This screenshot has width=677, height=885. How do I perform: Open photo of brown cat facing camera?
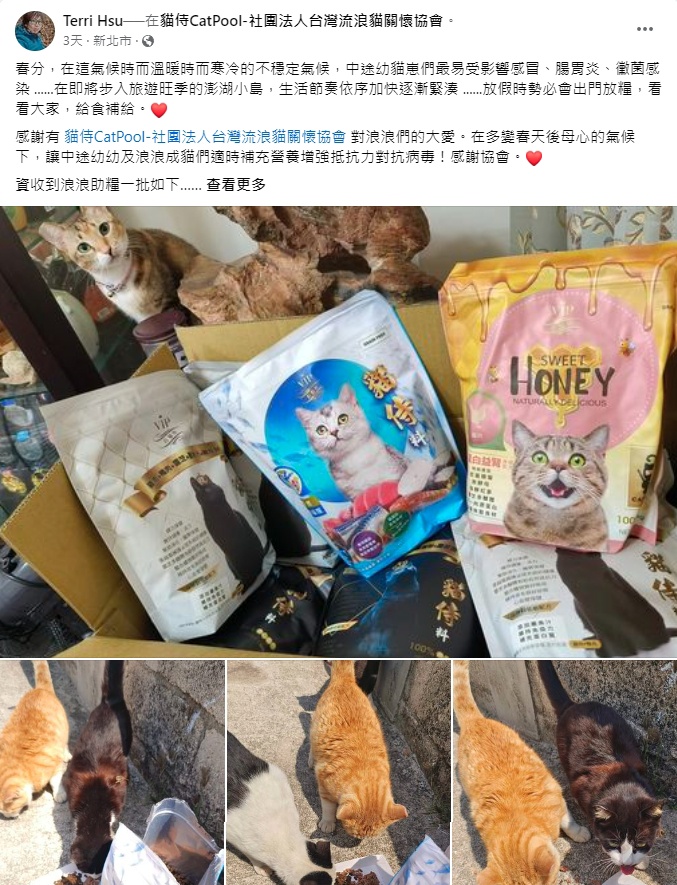coord(564,772)
